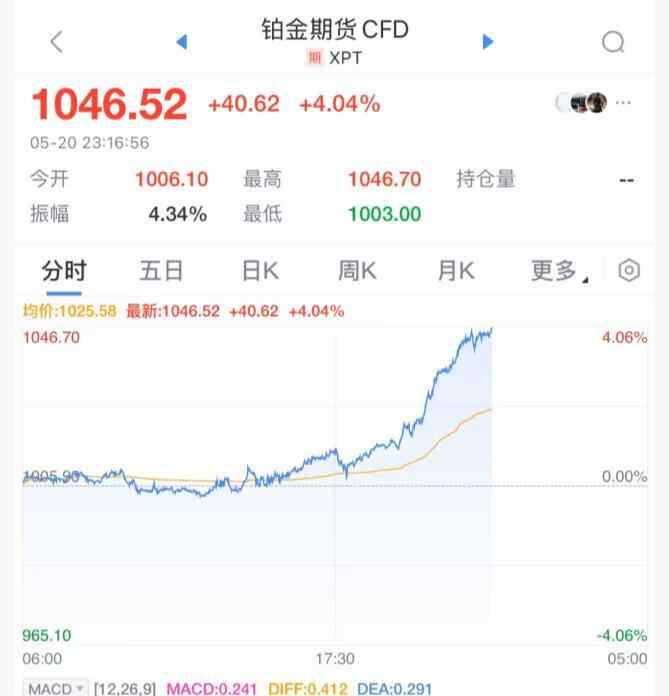The width and height of the screenshot is (669, 696).
Task: Switch to the 五日 chart tab
Action: point(161,270)
